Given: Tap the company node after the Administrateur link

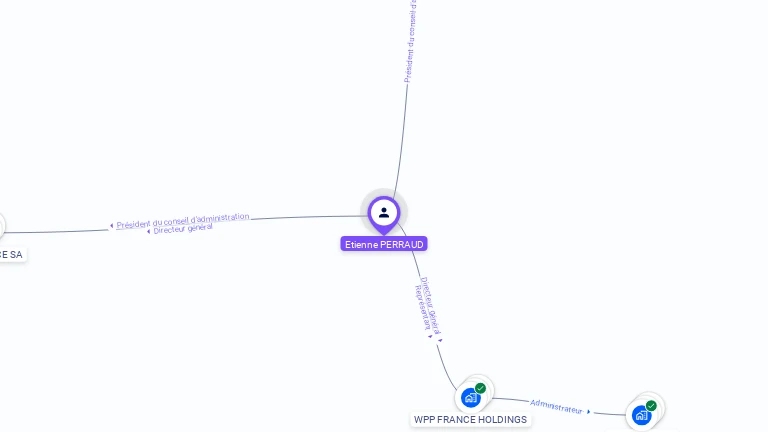Looking at the screenshot, I should pyautogui.click(x=642, y=414).
